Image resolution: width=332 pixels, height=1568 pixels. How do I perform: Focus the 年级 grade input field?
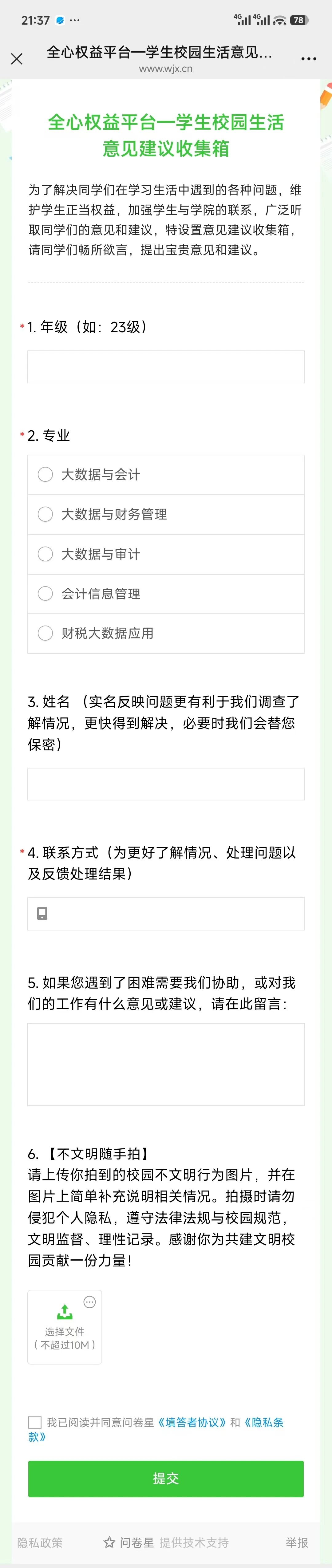point(166,366)
